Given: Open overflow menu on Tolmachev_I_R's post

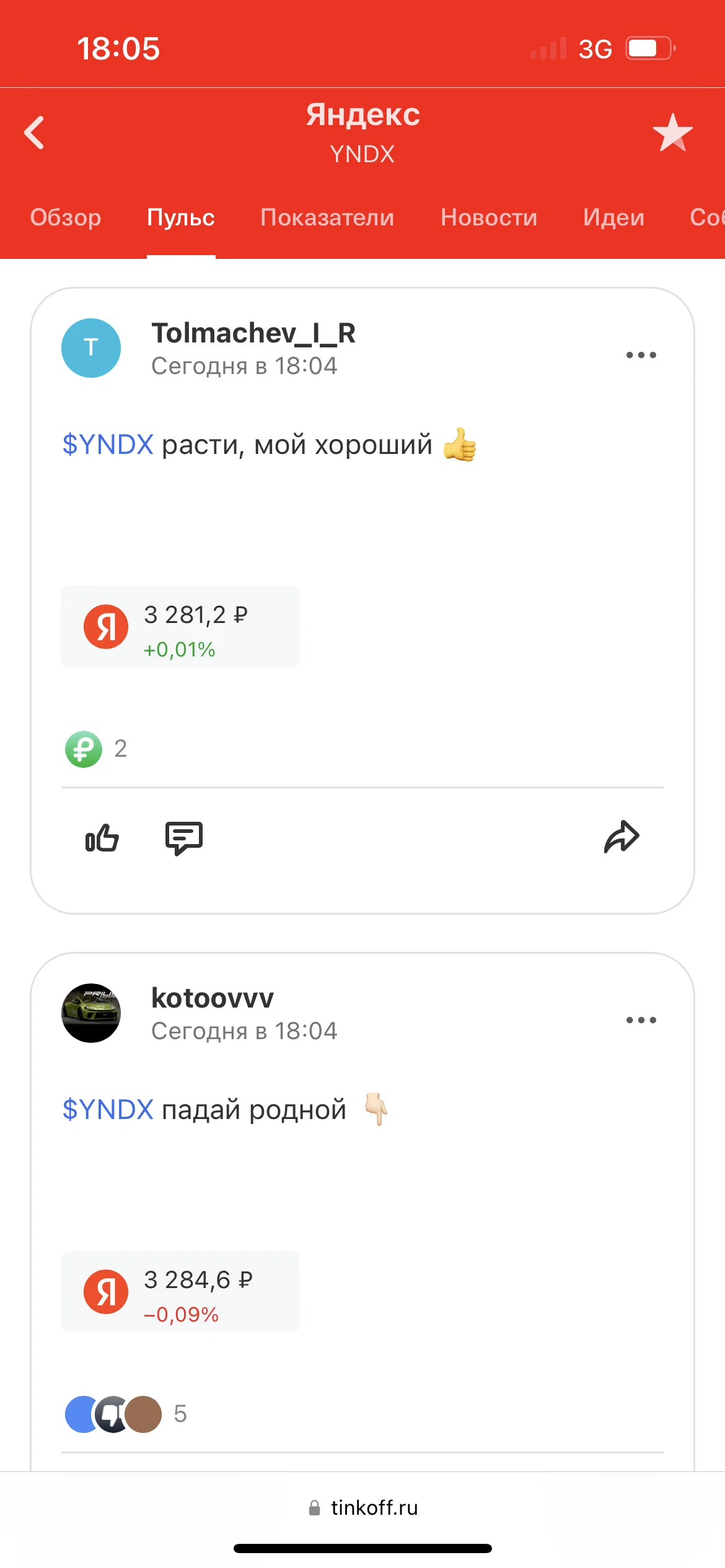Looking at the screenshot, I should point(641,355).
